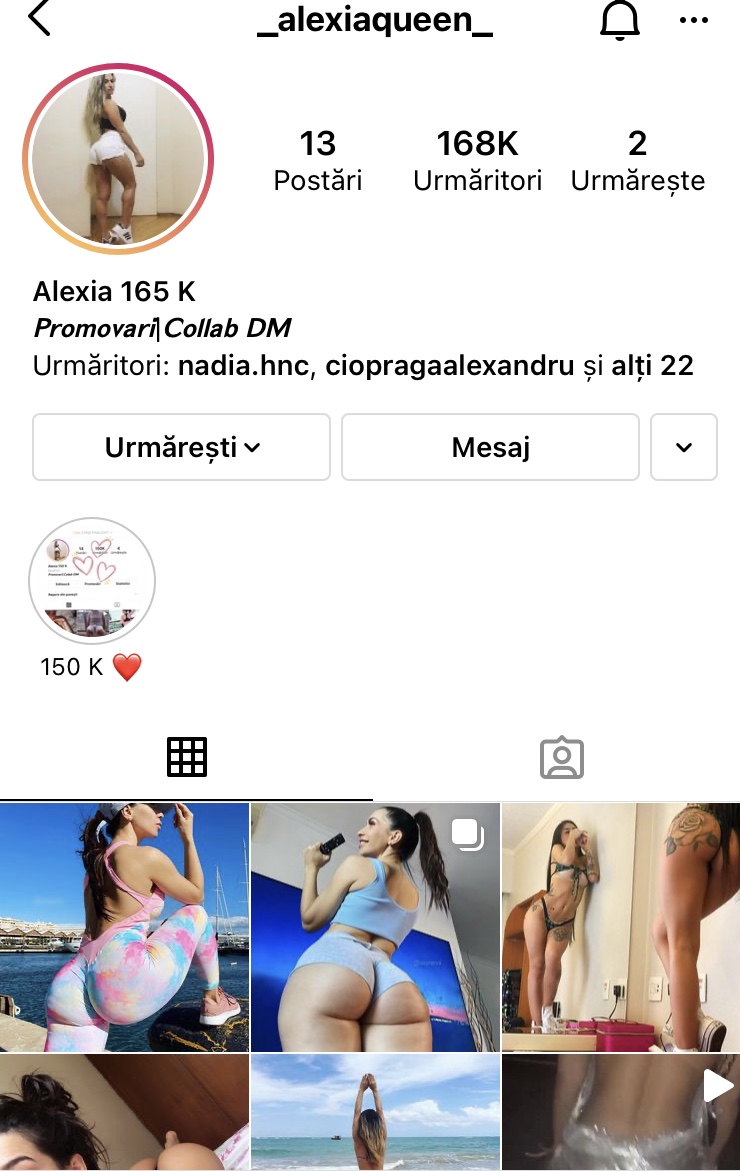Image resolution: width=740 pixels, height=1171 pixels.
Task: Open the three-dot overflow menu
Action: click(x=693, y=20)
